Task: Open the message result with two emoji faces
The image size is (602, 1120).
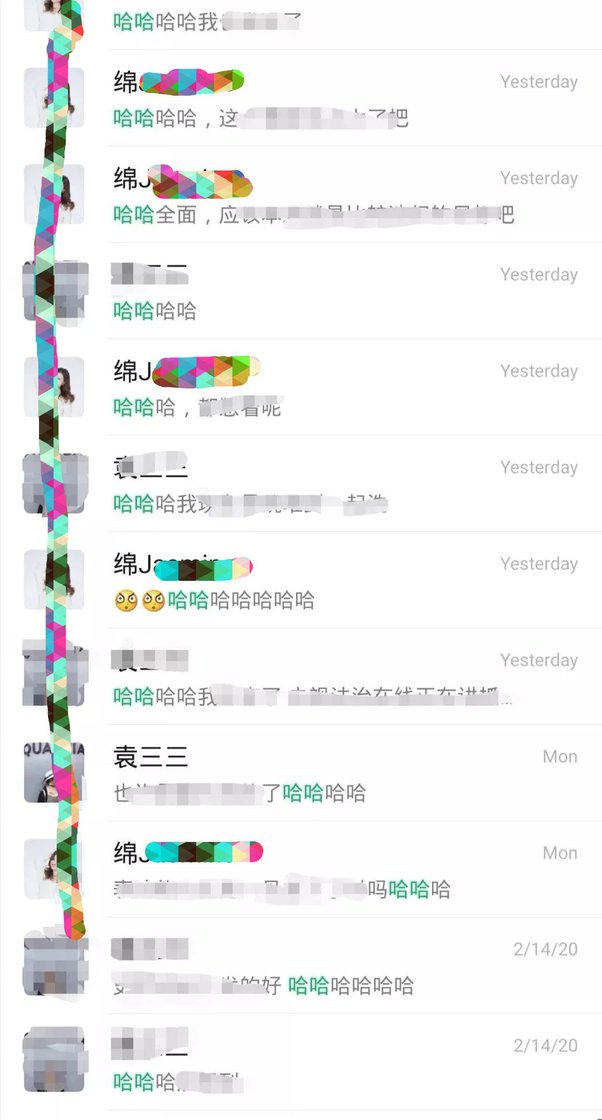Action: [301, 580]
